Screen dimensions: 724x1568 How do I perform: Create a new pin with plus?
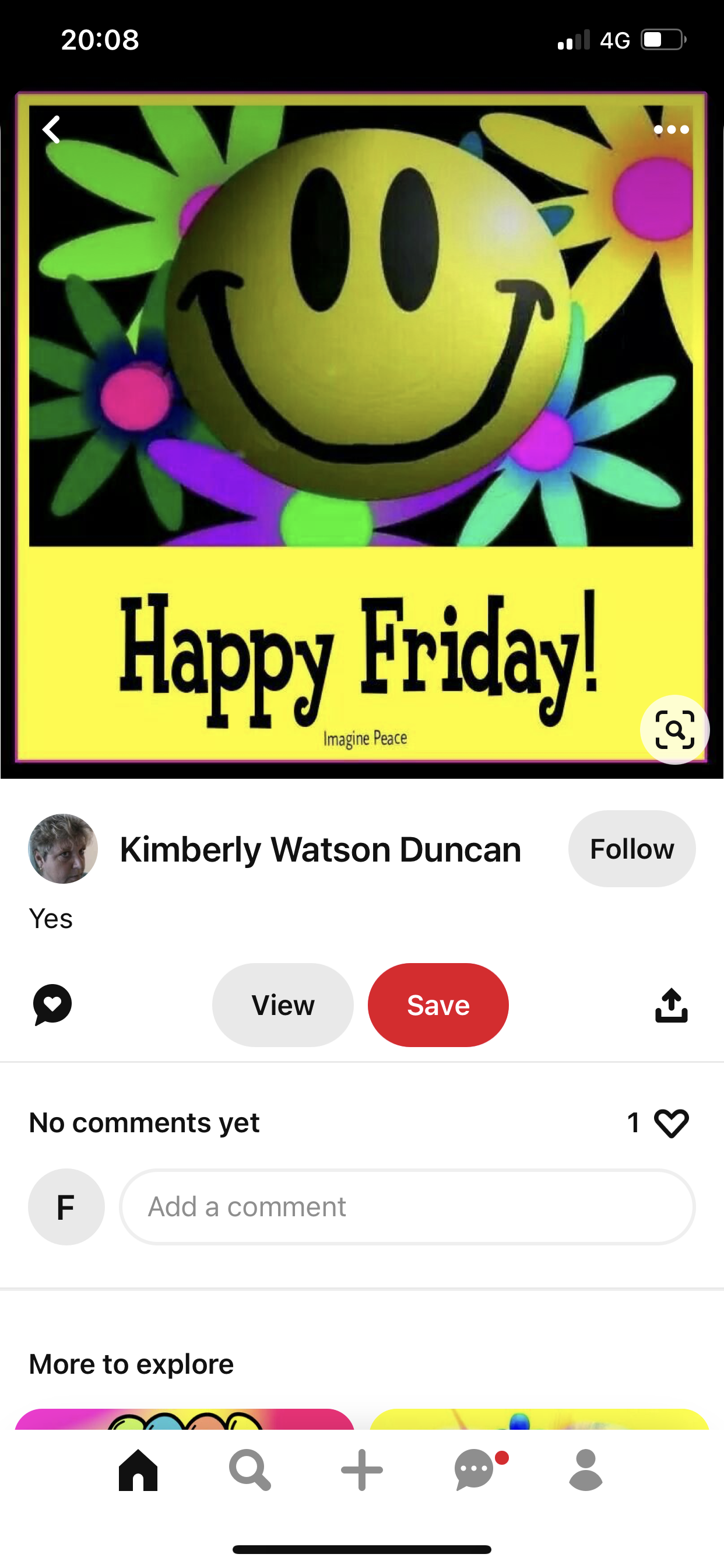(x=362, y=1470)
